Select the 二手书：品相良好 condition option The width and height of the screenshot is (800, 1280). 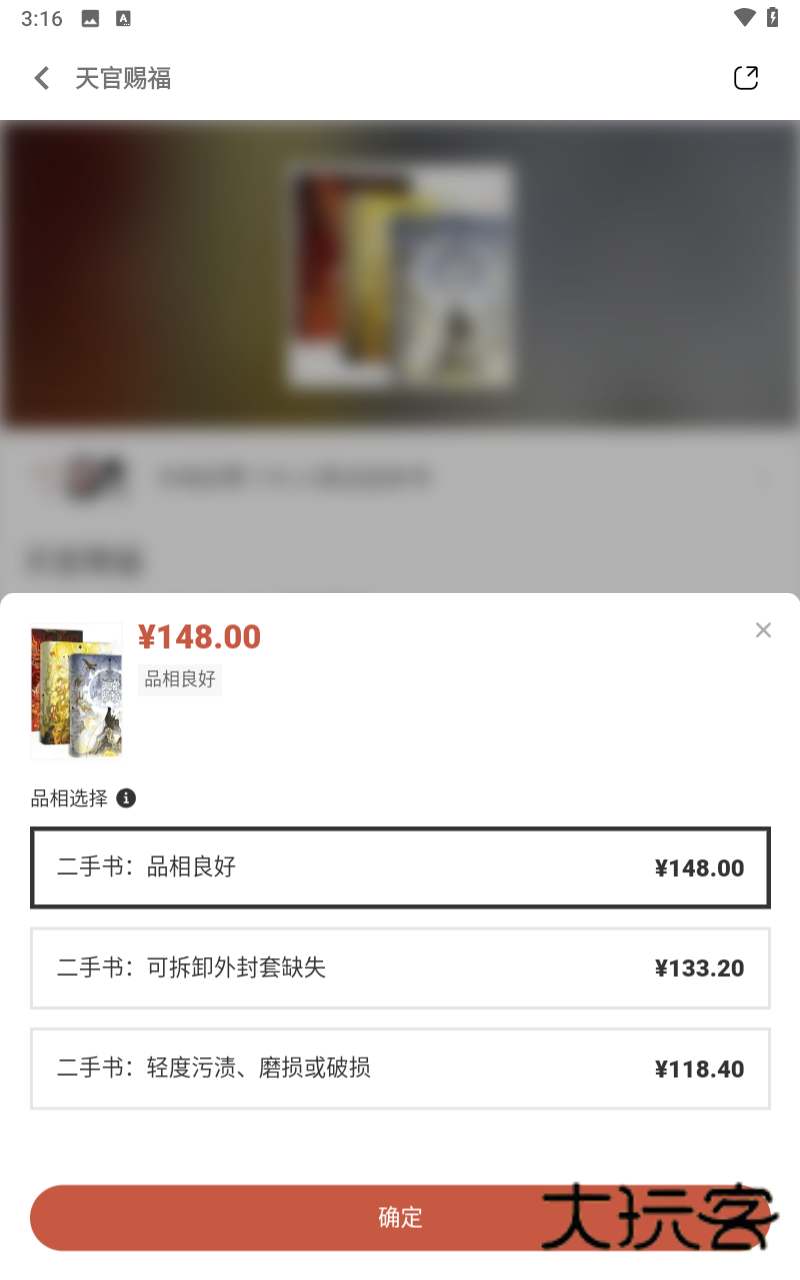pyautogui.click(x=400, y=868)
